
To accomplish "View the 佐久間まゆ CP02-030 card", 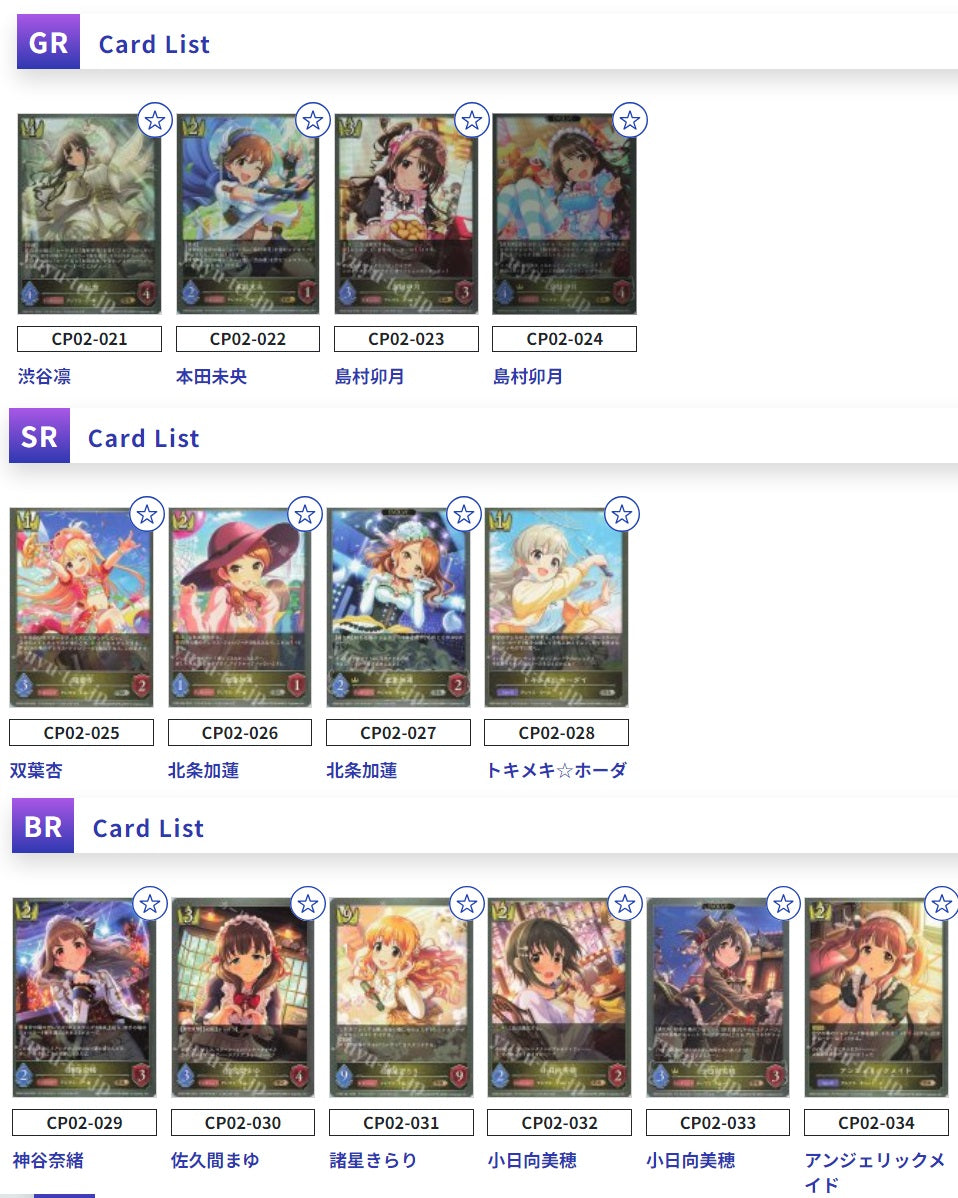I will click(x=242, y=997).
